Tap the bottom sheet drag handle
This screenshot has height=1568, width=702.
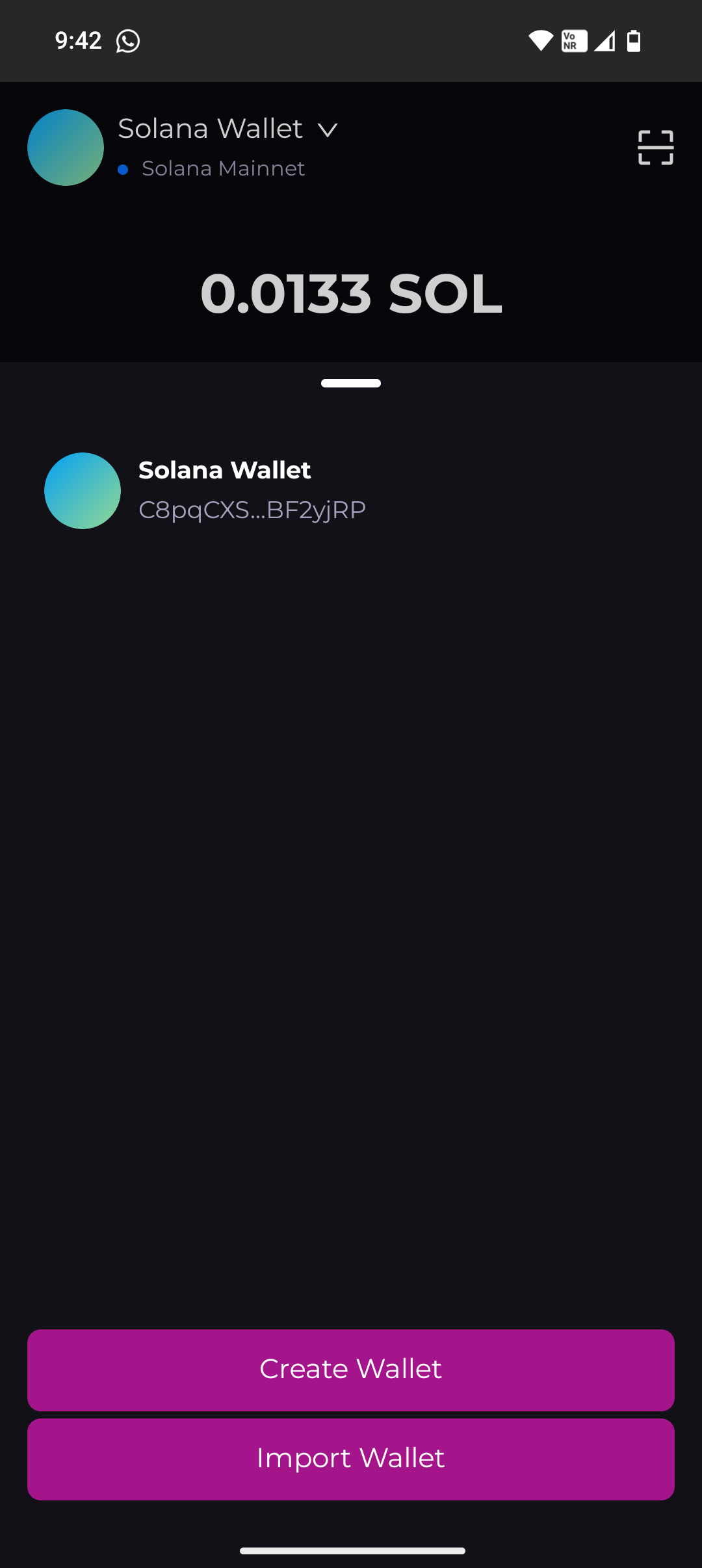tap(351, 383)
